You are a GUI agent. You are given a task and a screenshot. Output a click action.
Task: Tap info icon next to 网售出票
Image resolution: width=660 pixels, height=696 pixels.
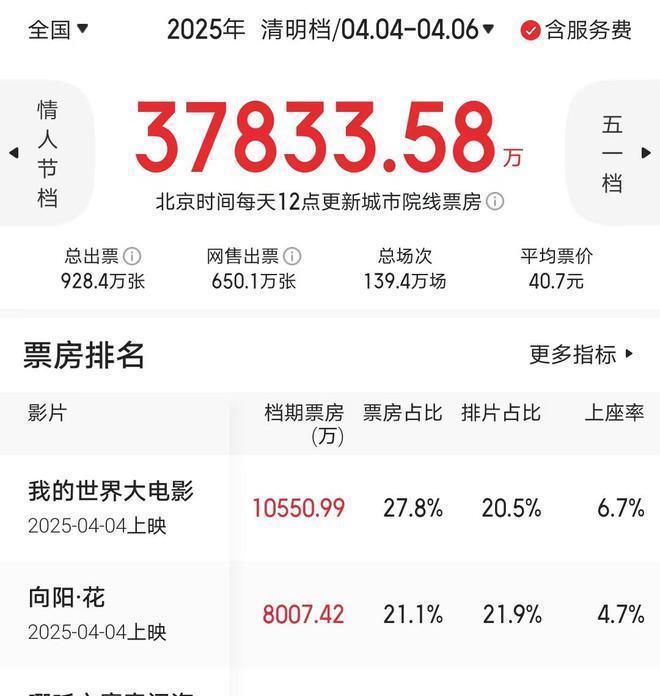pos(292,256)
